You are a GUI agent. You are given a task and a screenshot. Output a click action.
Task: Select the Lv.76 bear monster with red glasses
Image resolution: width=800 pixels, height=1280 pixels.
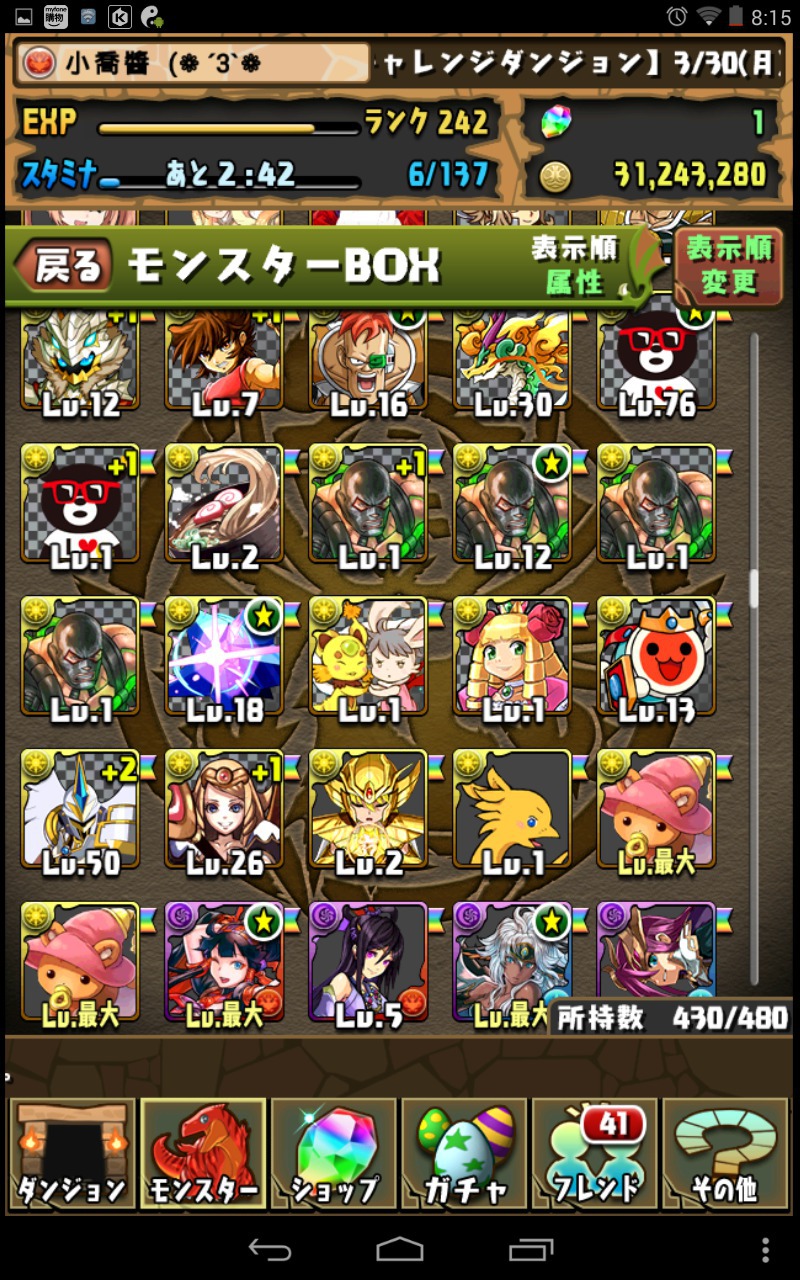[x=656, y=361]
